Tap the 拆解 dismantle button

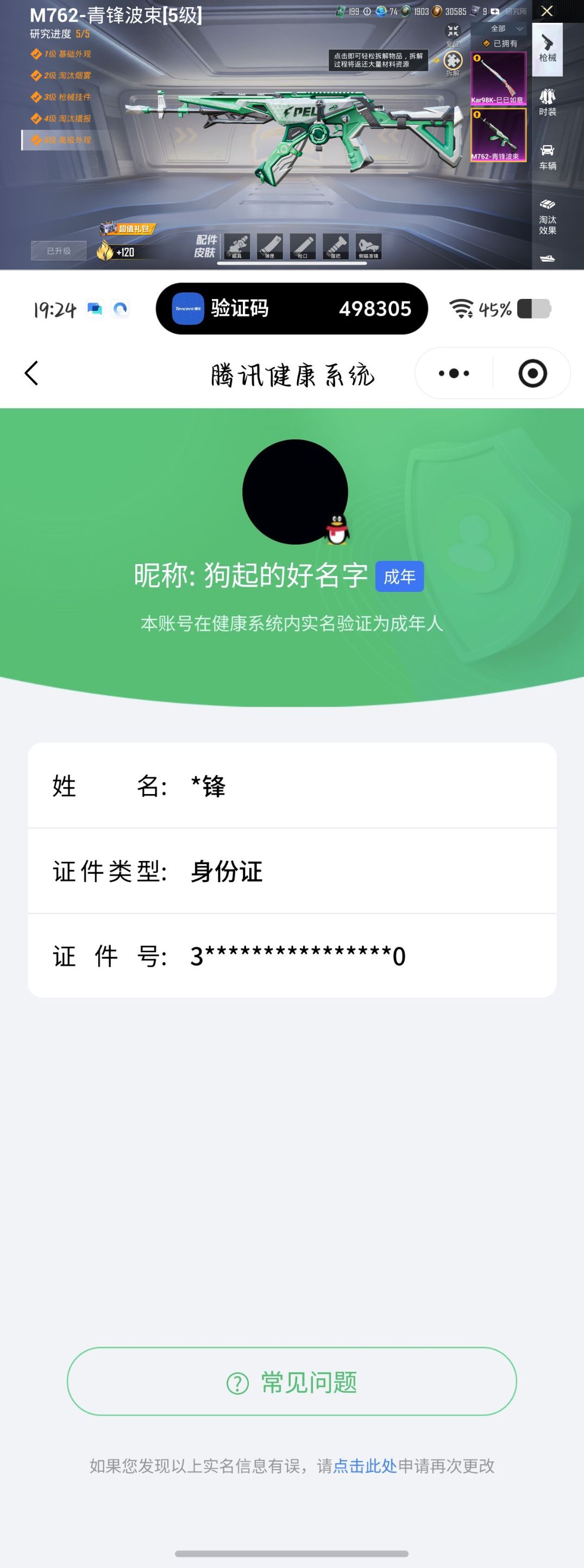coord(453,62)
